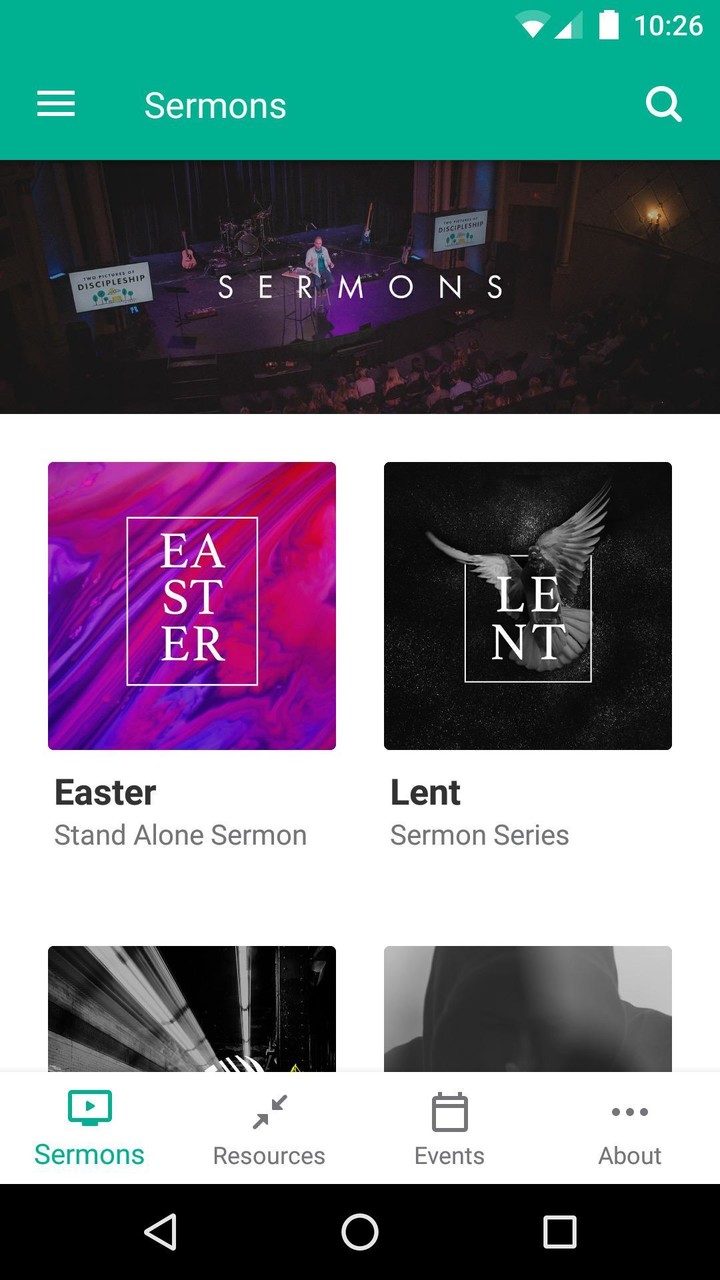Open the Lent sermon series

coord(528,606)
